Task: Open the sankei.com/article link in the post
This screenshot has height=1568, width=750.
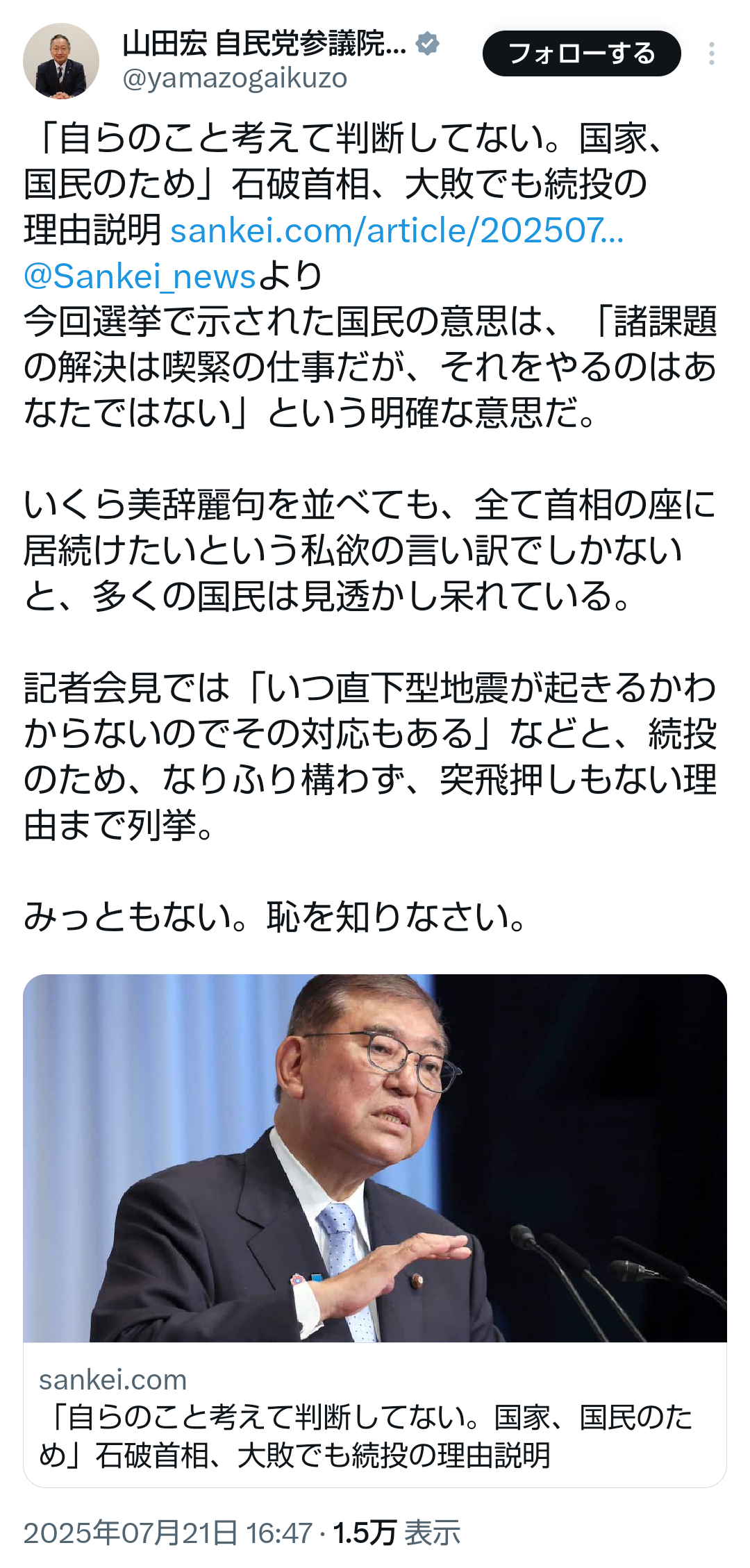Action: [397, 230]
